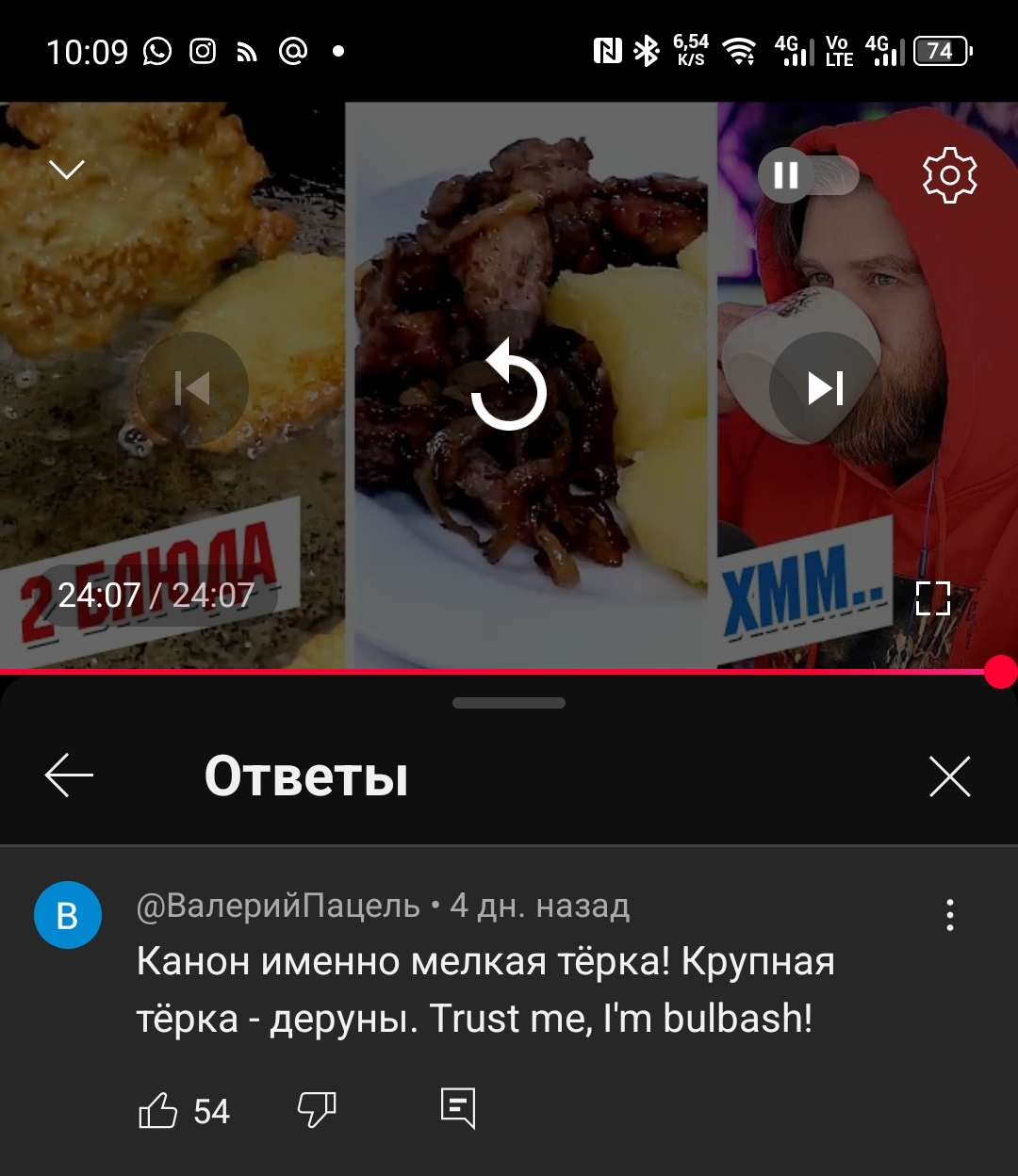Go to the previous video
This screenshot has width=1018, height=1176.
[192, 388]
